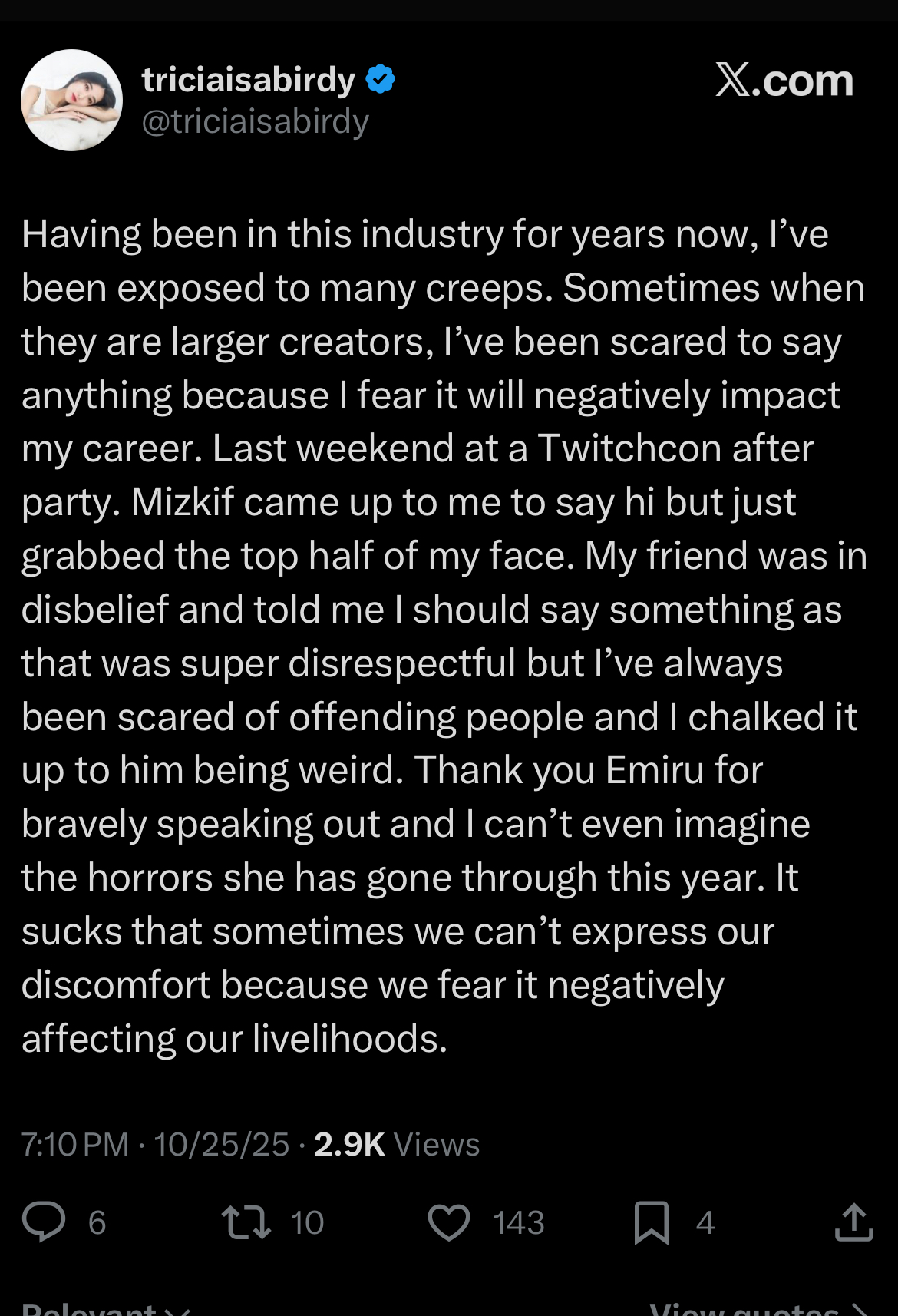
Task: Repost this tweet
Action: click(246, 1222)
